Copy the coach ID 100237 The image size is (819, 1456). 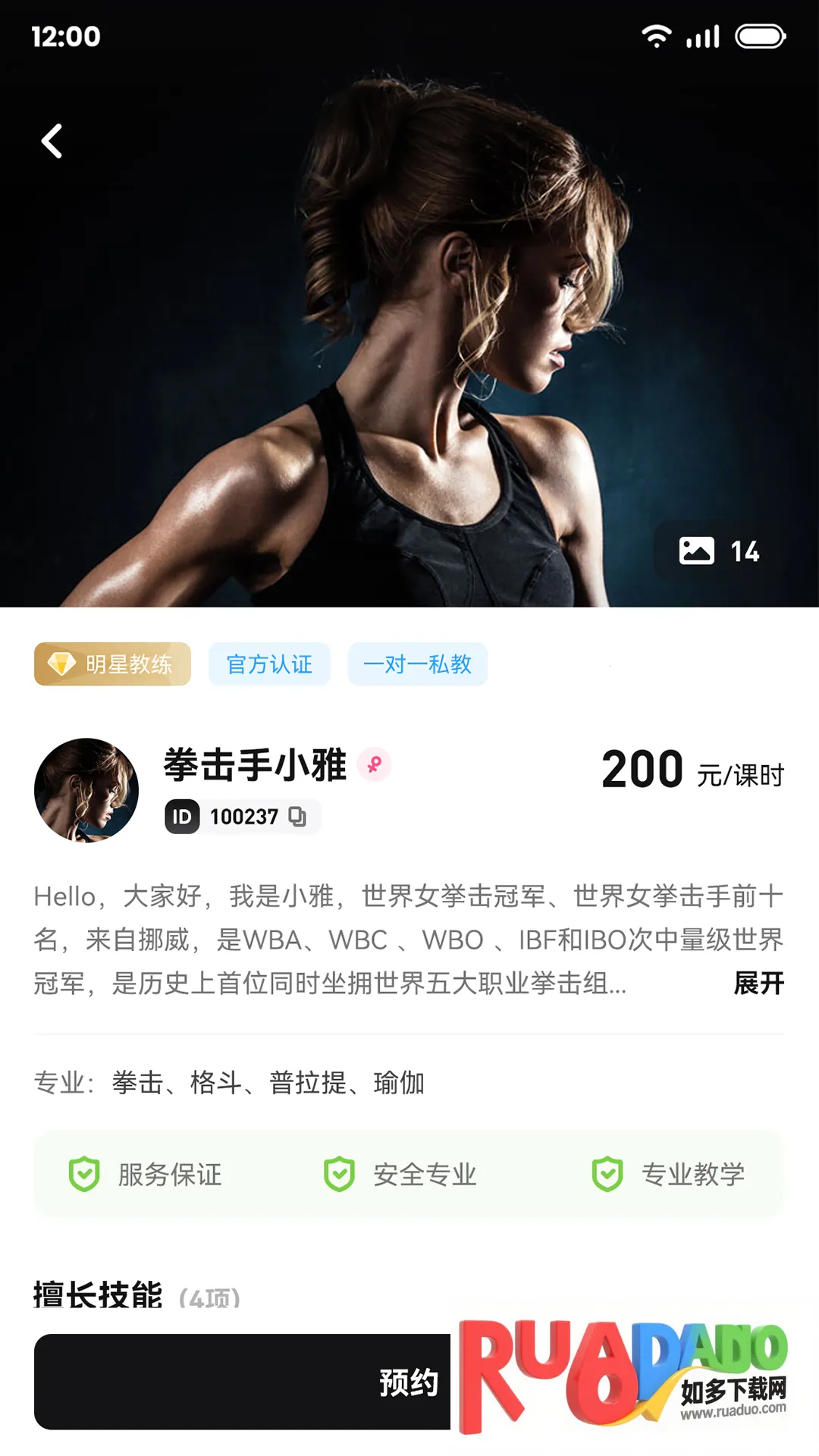(297, 817)
